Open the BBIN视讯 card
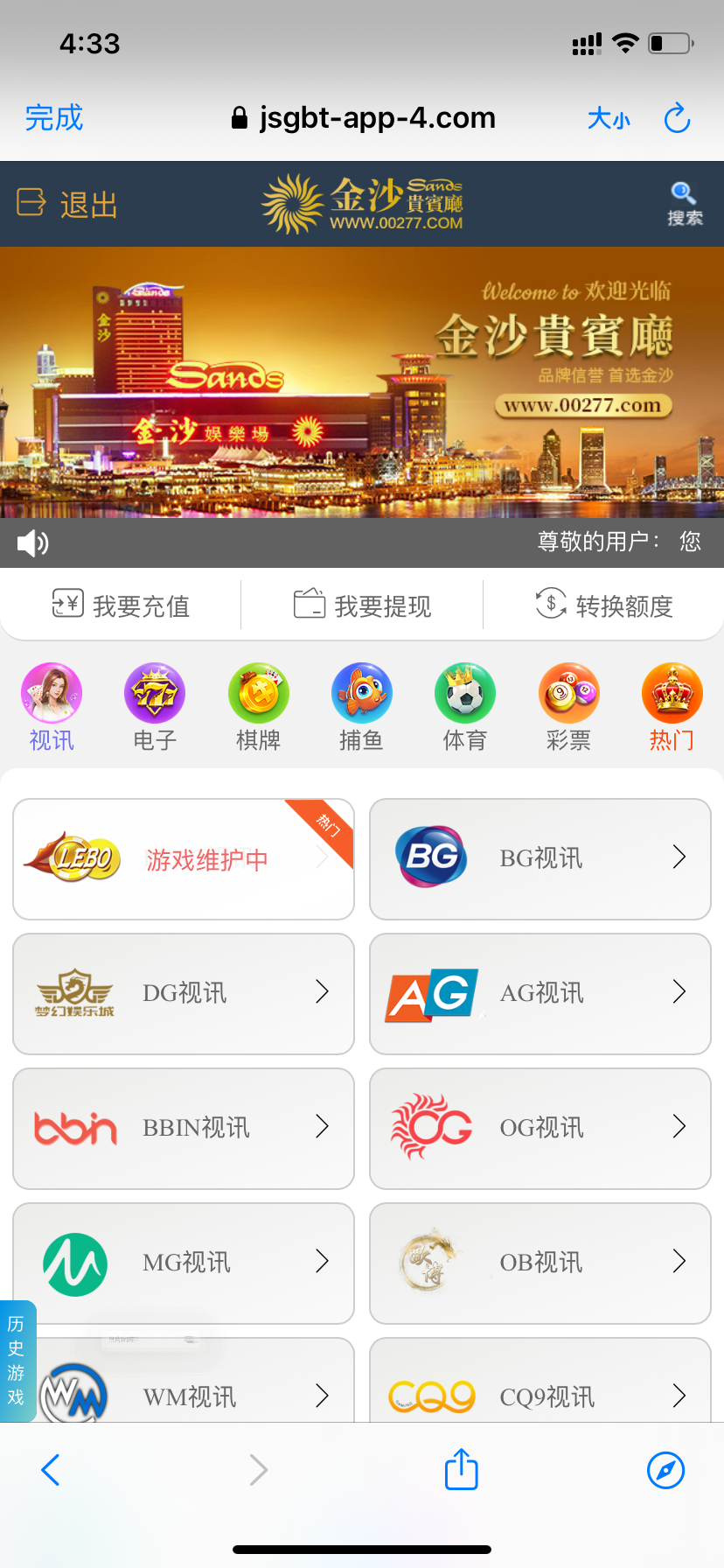The image size is (724, 1568). [x=184, y=1128]
